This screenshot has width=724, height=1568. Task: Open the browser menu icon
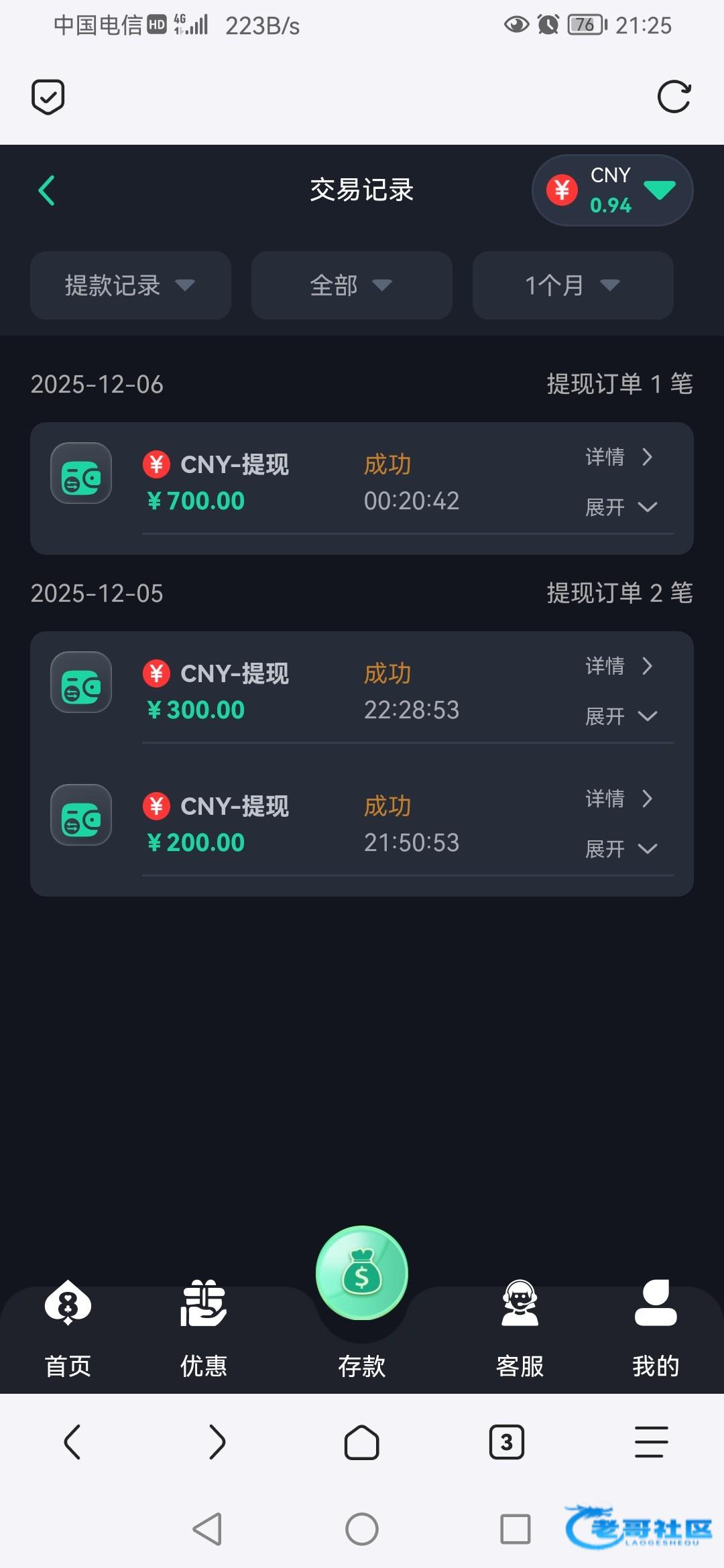click(x=651, y=1442)
